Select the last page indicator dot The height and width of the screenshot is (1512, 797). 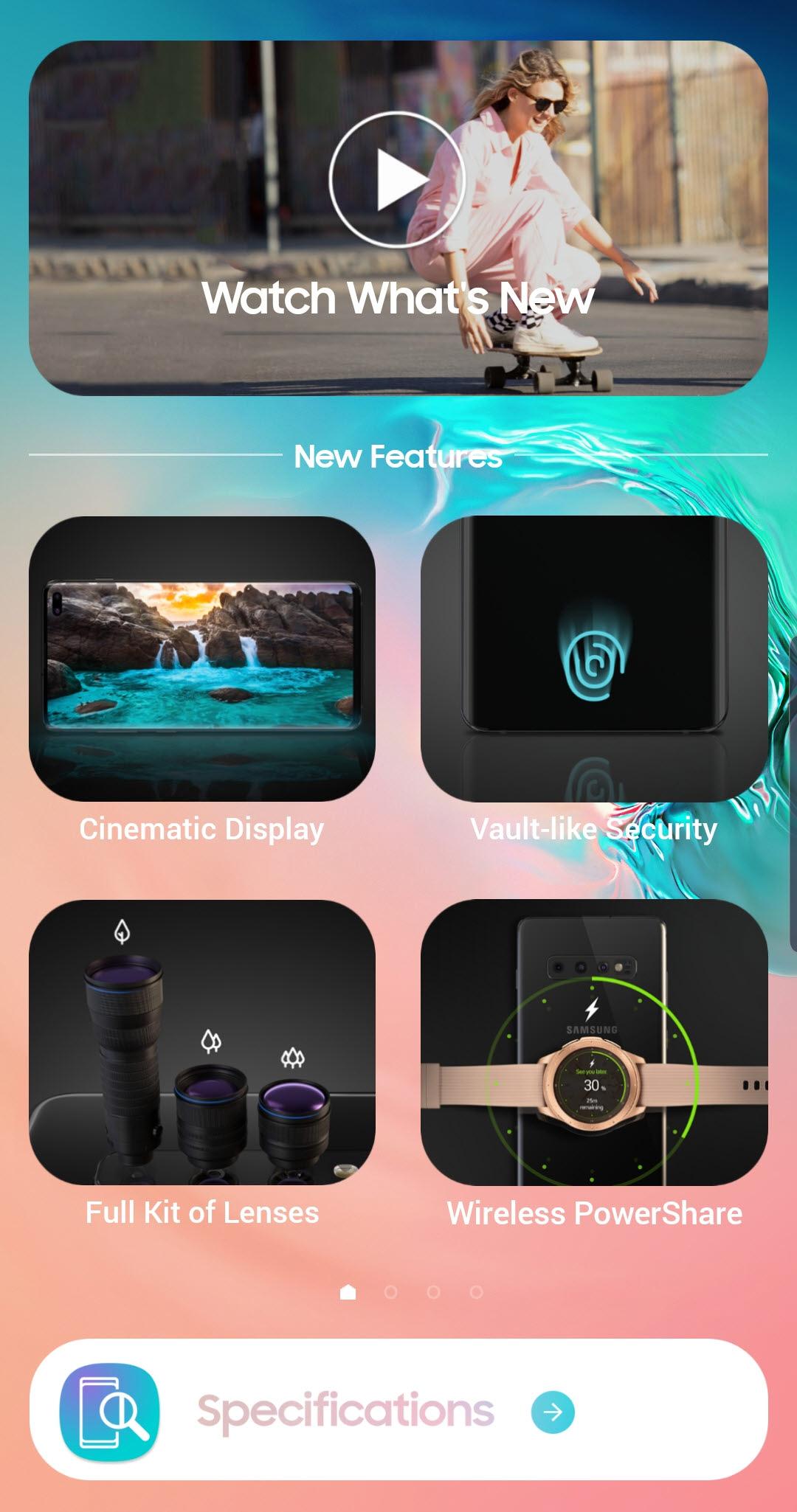click(x=477, y=1292)
